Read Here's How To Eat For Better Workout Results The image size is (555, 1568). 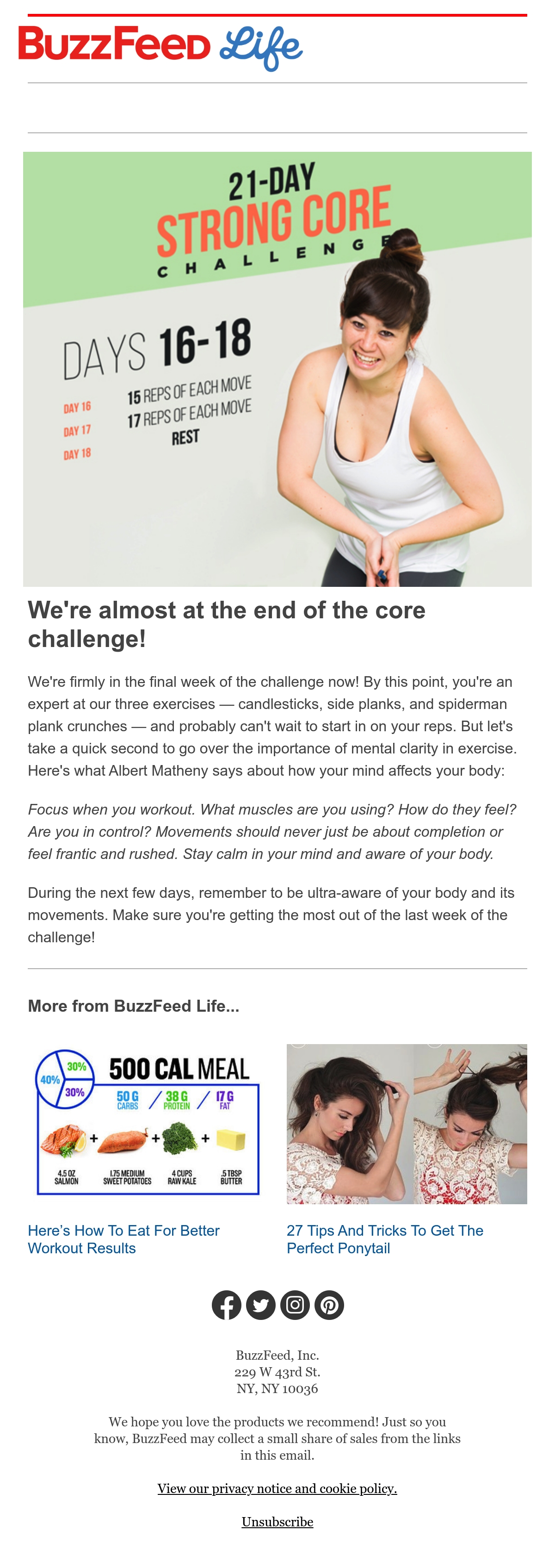pyautogui.click(x=123, y=1239)
